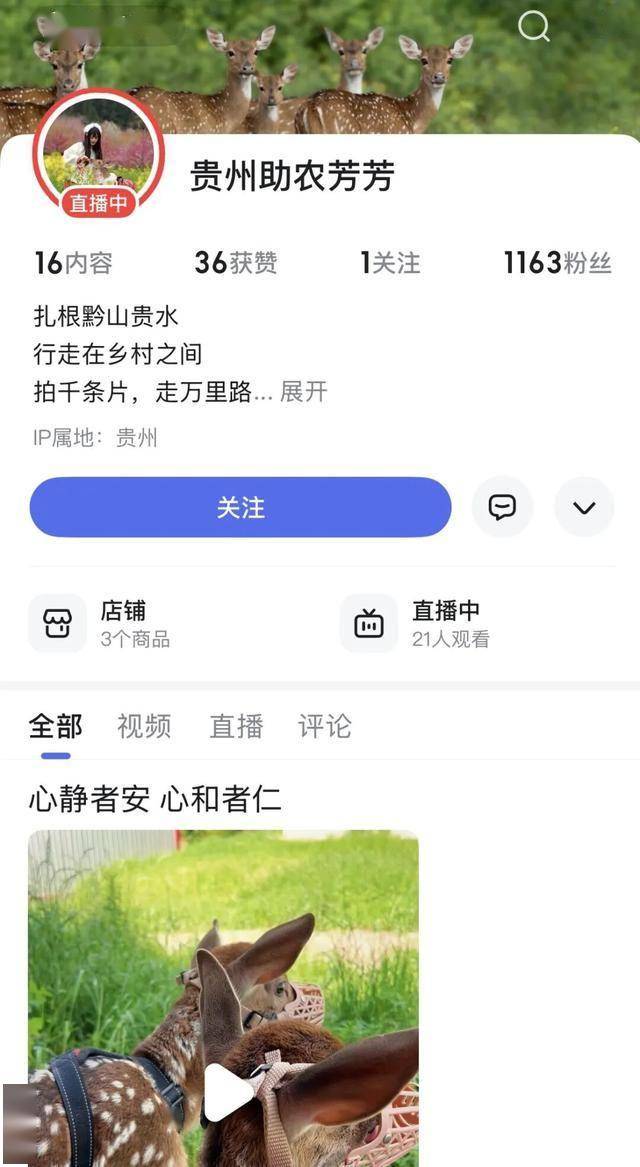The image size is (640, 1167).
Task: Open the private message chat icon
Action: click(x=502, y=507)
